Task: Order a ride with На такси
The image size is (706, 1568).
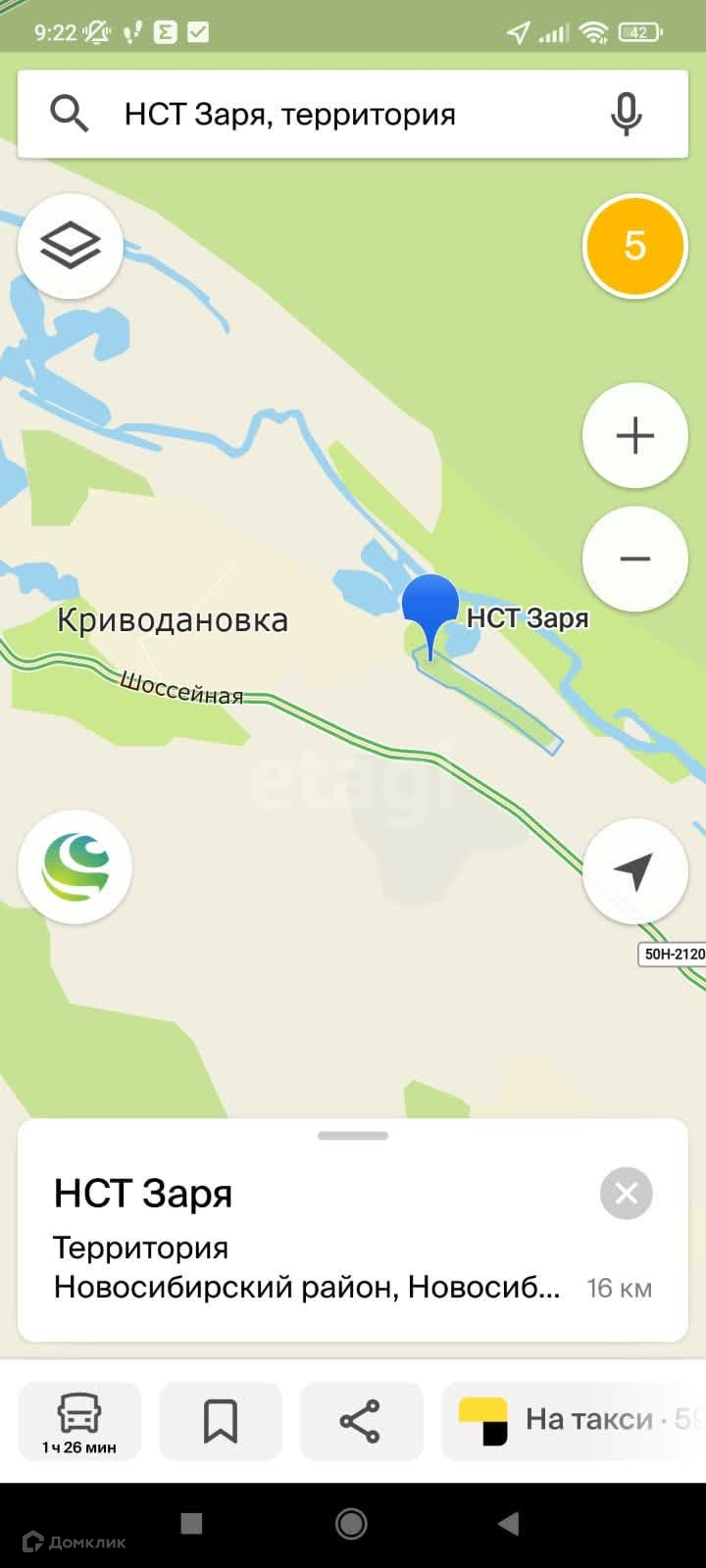Action: coord(574,1421)
